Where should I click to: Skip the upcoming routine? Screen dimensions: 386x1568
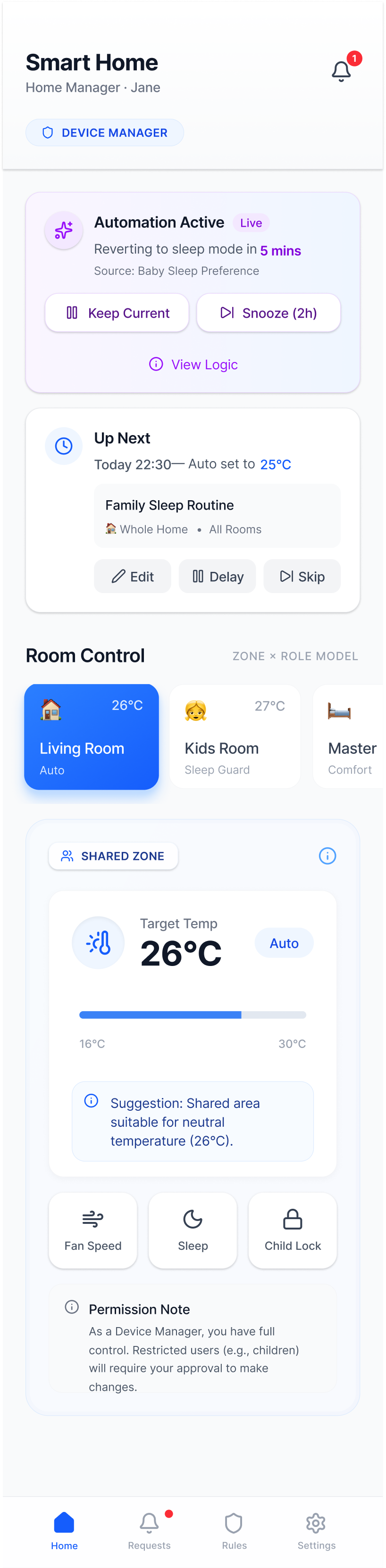tap(302, 576)
